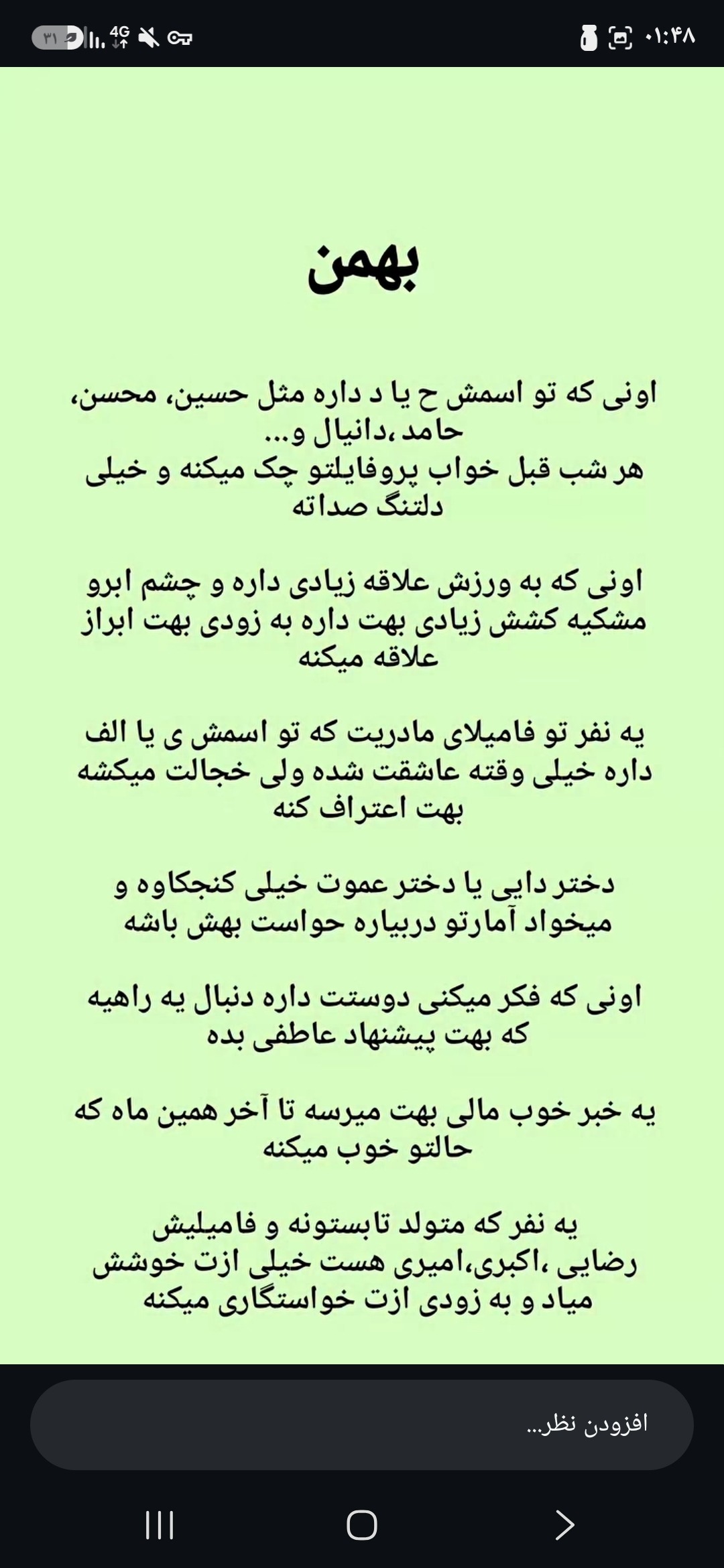Go back with the navigation bar arrow
This screenshot has width=724, height=1568.
564,1525
